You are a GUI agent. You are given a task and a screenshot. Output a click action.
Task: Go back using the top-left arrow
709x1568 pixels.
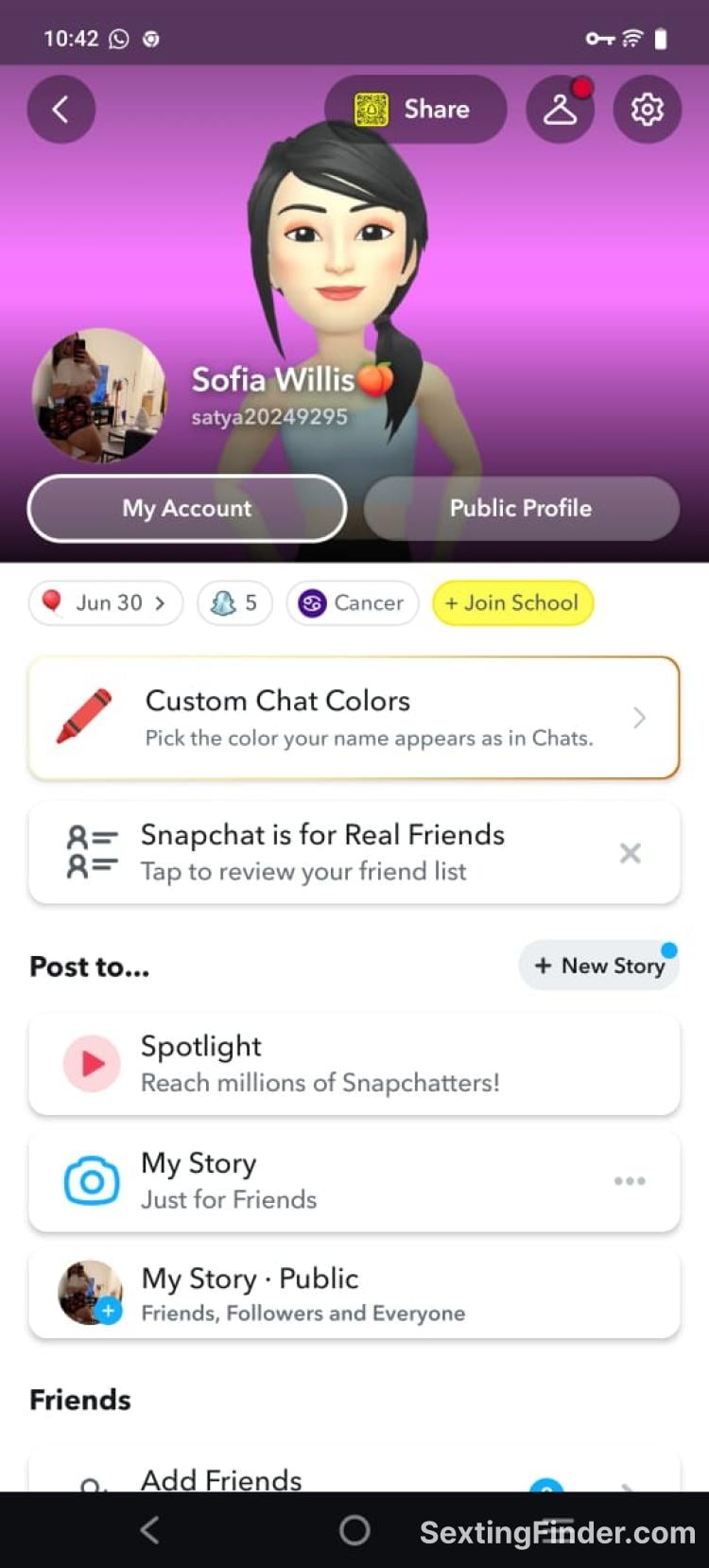coord(61,110)
